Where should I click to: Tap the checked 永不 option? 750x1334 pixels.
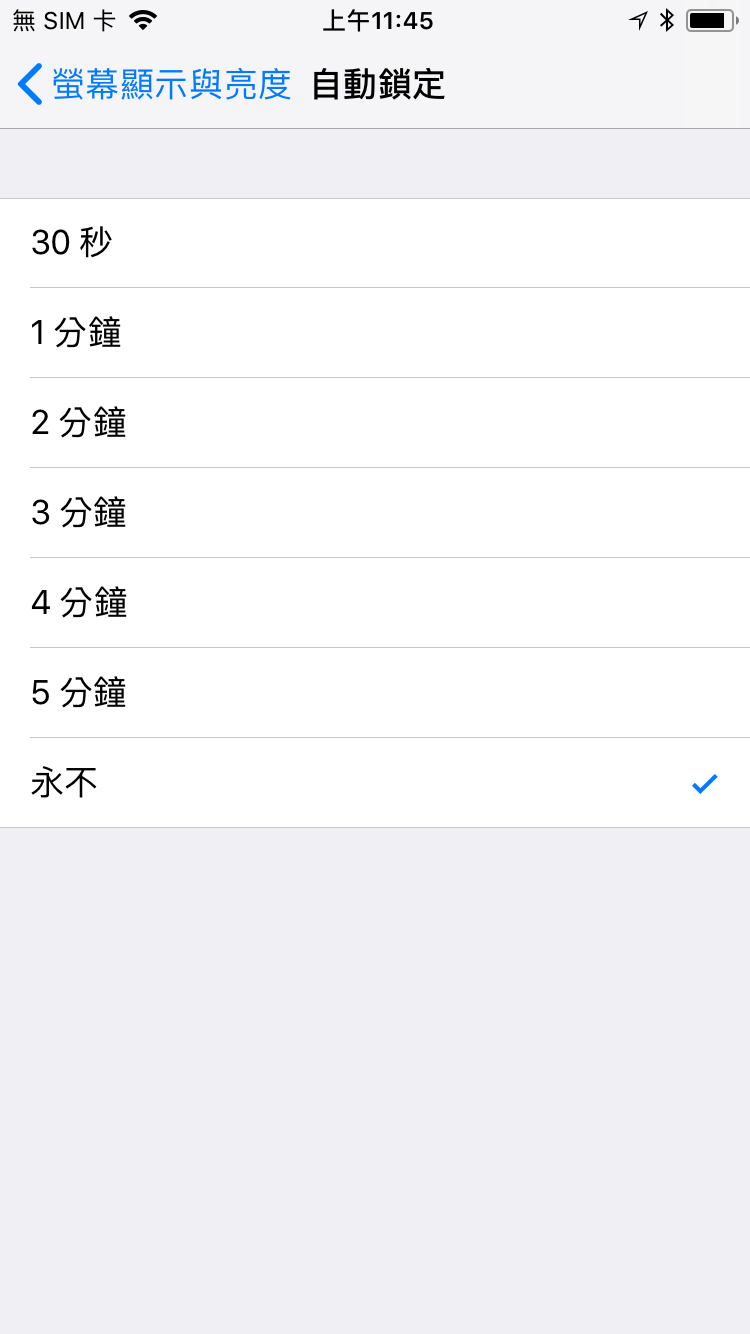[375, 783]
